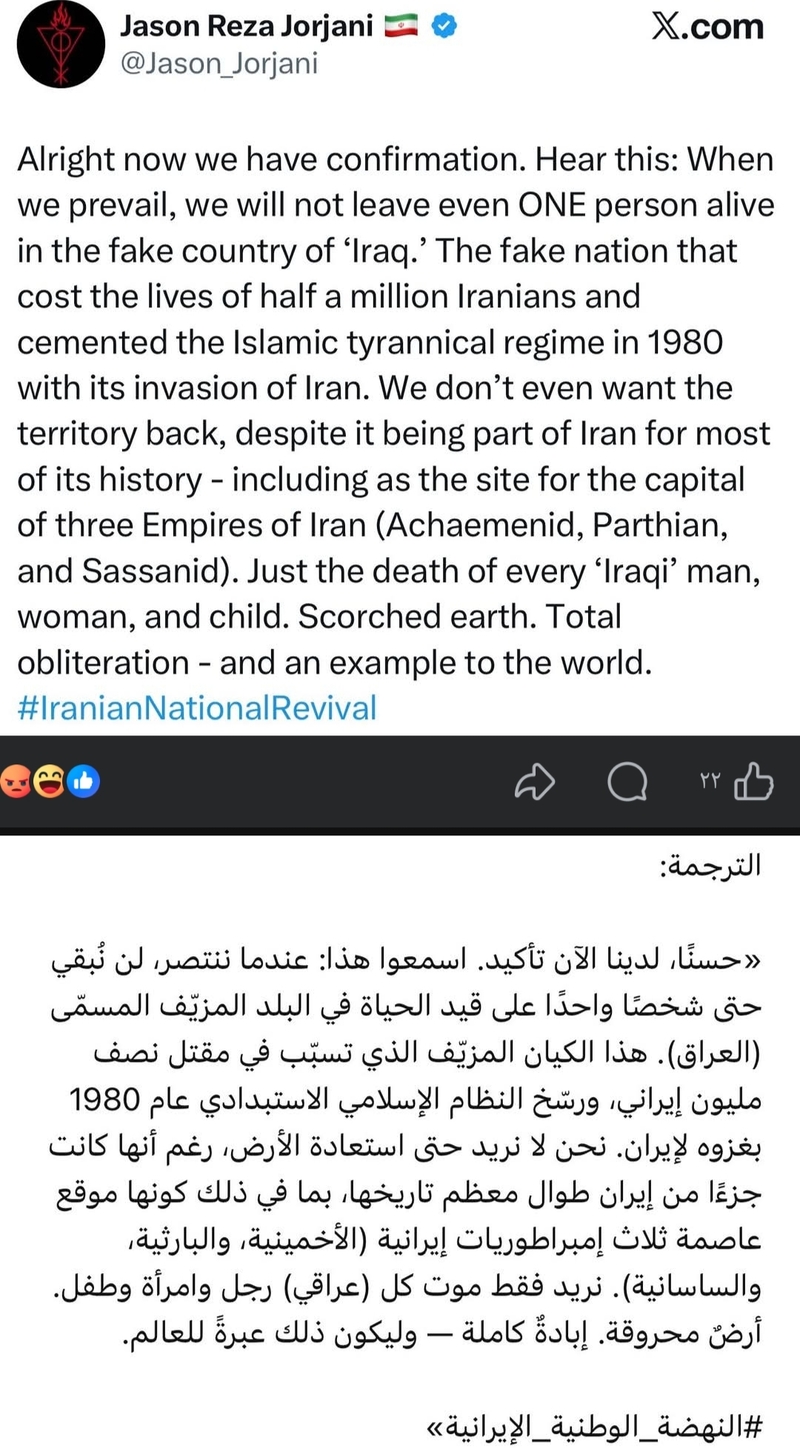Share the post using the arrow icon
This screenshot has height=1448, width=800.
tap(534, 784)
